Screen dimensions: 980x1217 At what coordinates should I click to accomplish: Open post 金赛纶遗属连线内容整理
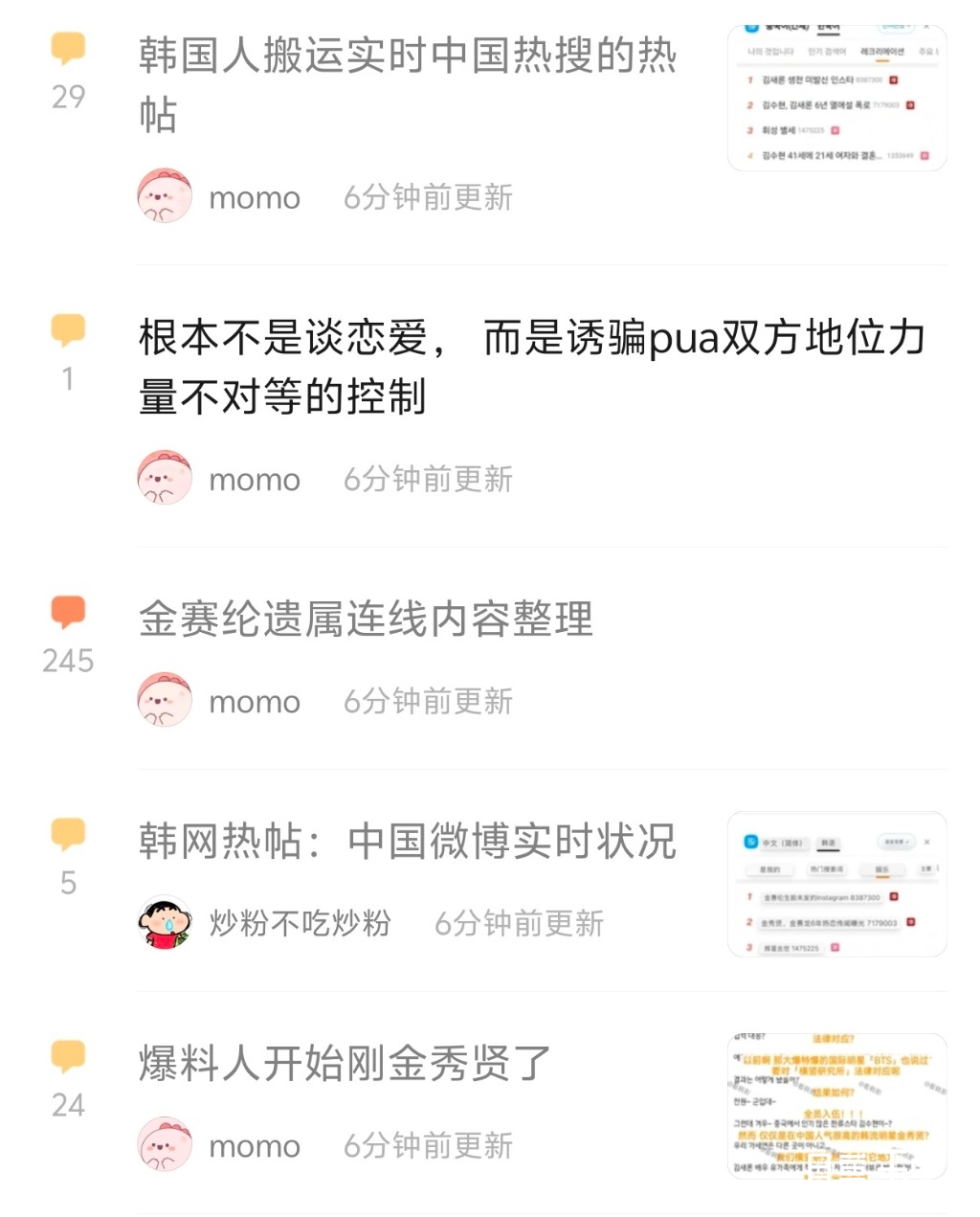[x=366, y=620]
